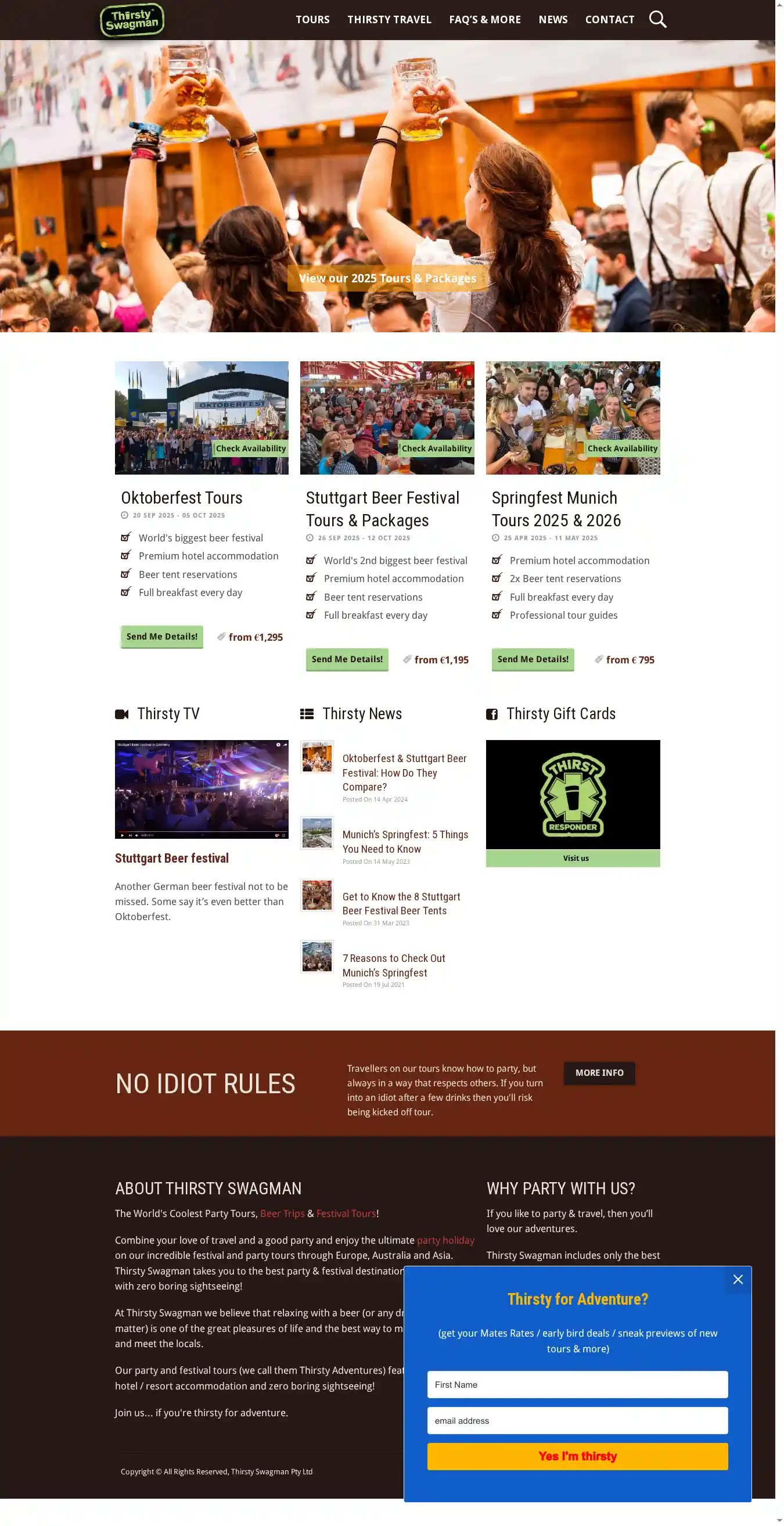Image resolution: width=784 pixels, height=1526 pixels.
Task: Open Munich's Springfest: 5 Things article
Action: pos(404,841)
